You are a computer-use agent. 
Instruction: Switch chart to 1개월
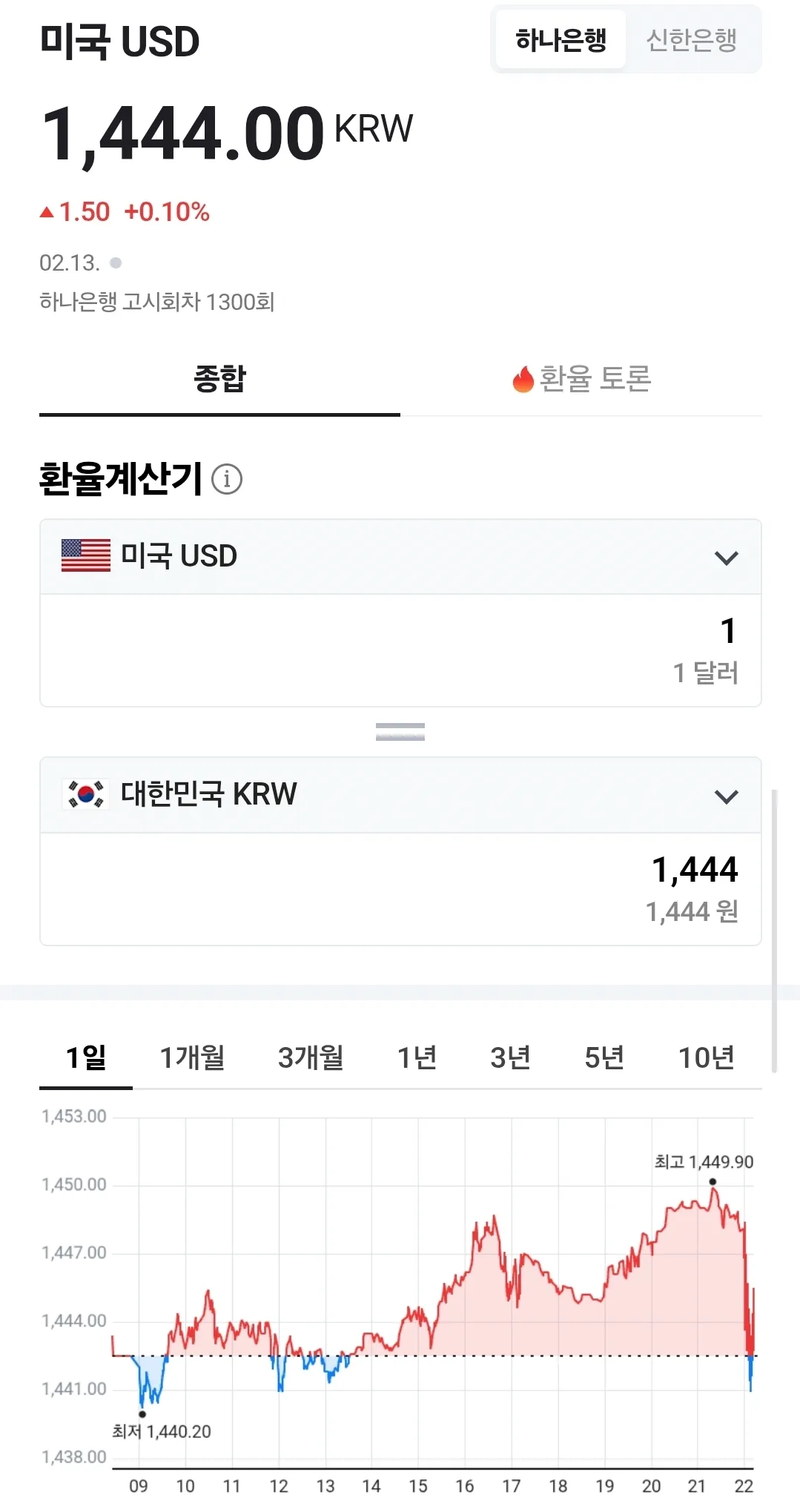[x=193, y=1057]
